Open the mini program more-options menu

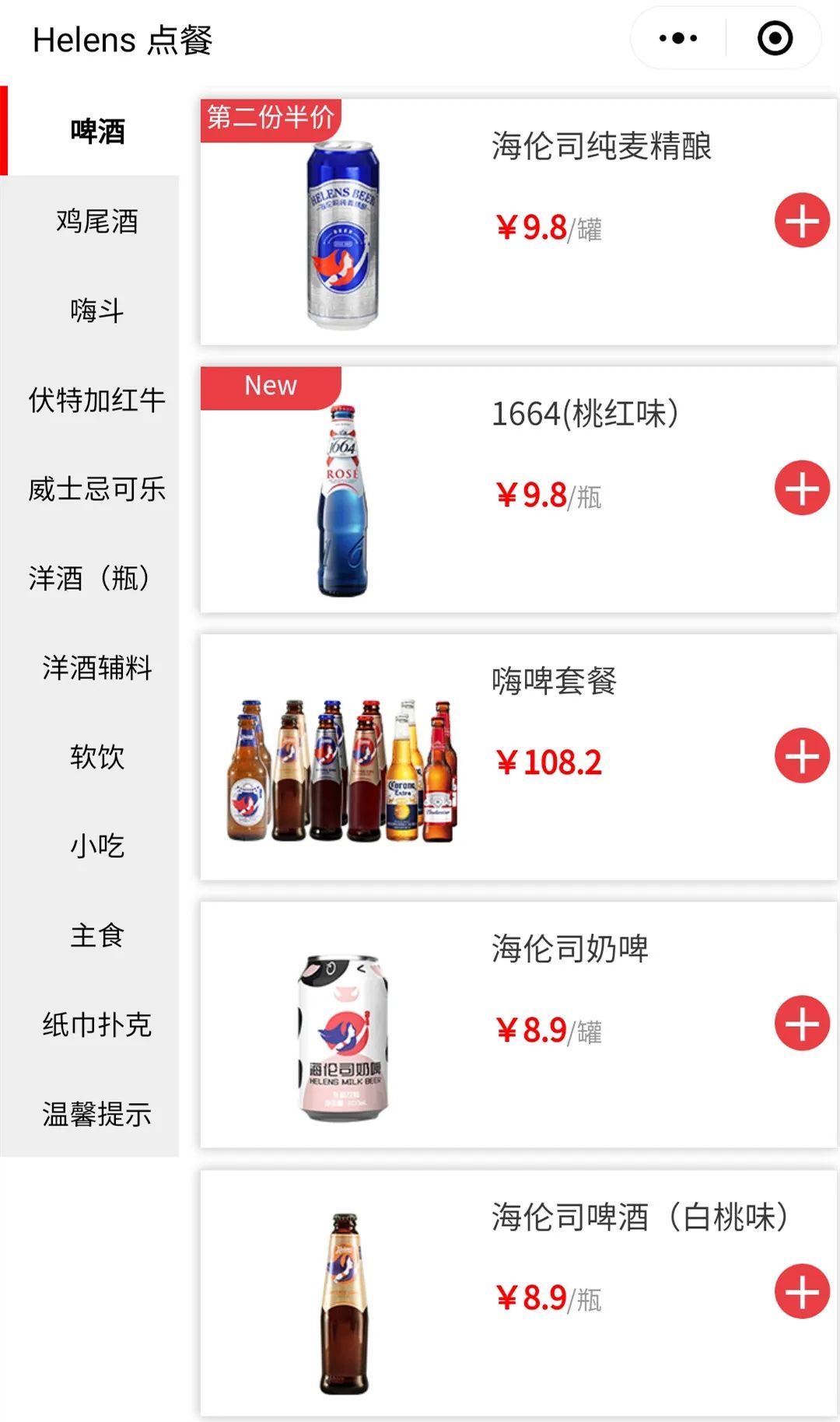(677, 38)
